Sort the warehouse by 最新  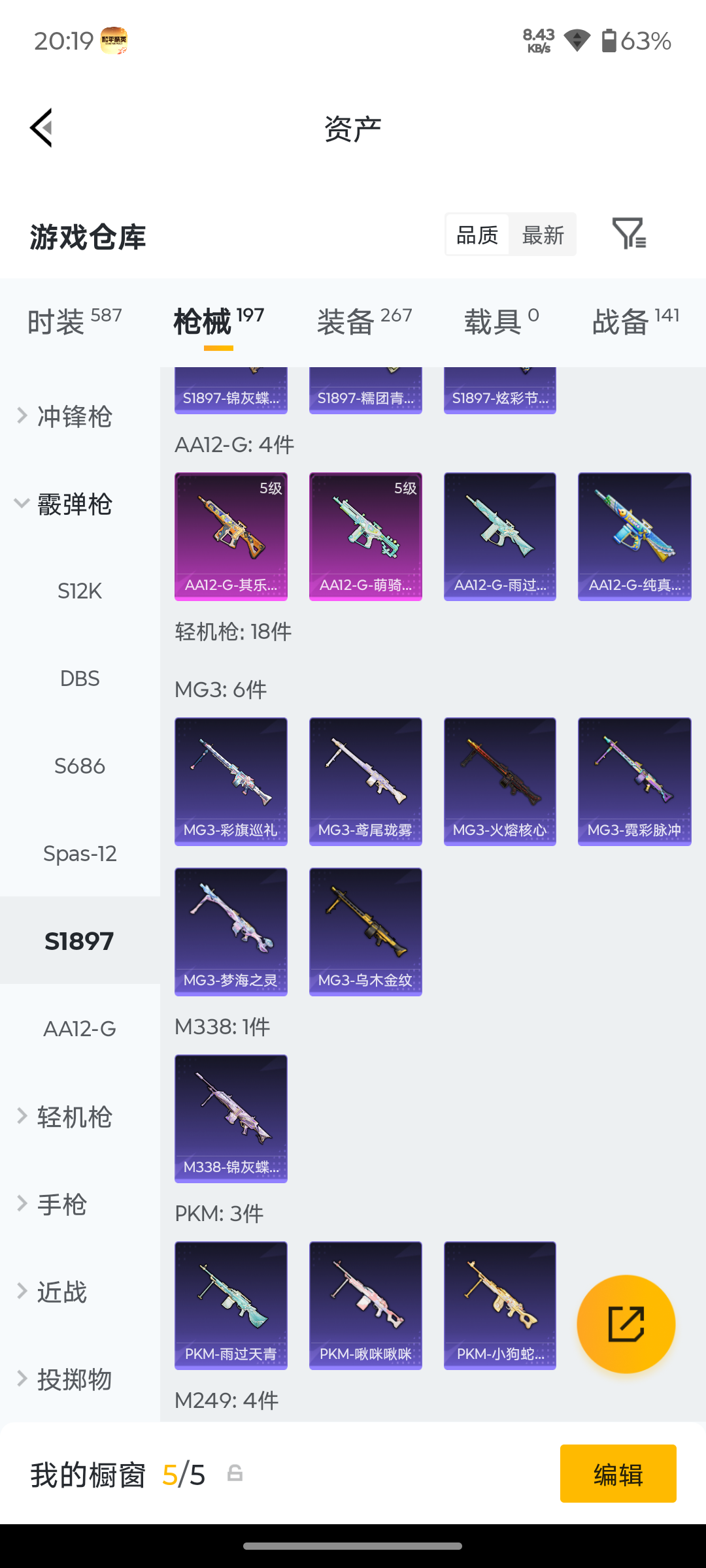543,235
